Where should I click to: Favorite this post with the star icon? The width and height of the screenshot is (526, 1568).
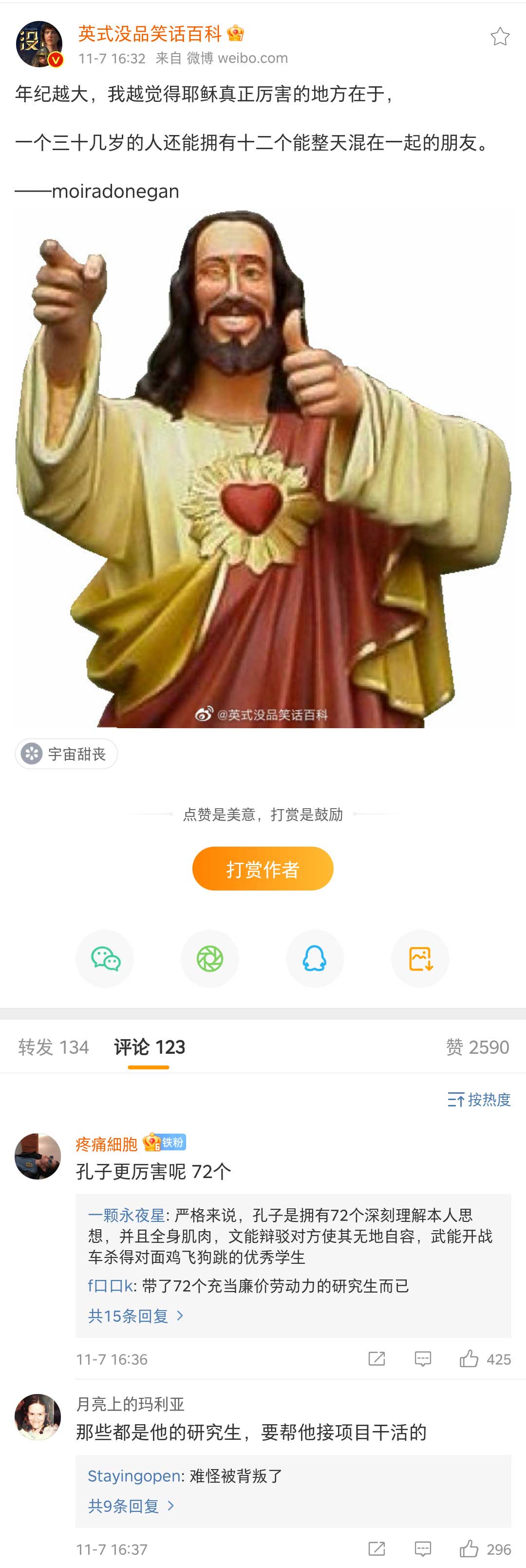point(499,37)
